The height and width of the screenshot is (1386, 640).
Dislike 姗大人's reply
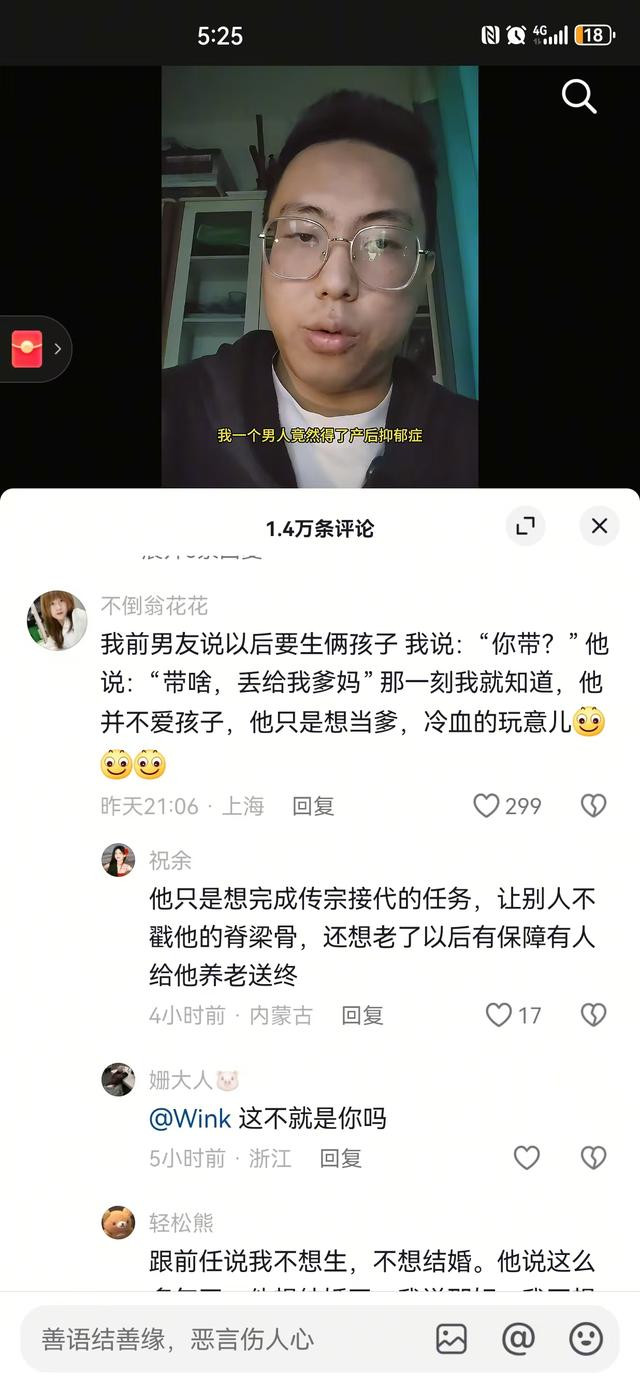click(594, 1158)
